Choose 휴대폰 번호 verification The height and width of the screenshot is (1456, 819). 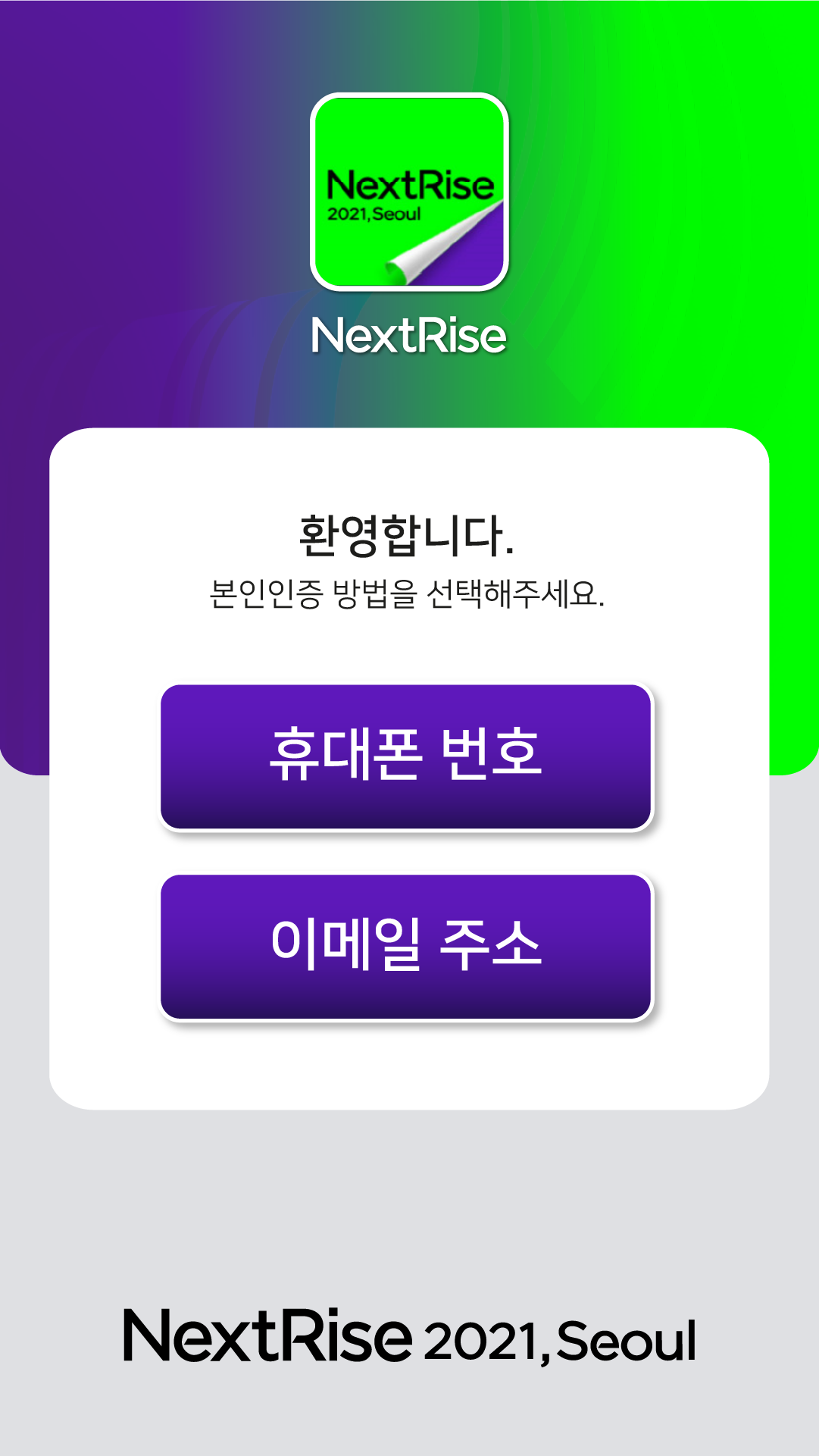(x=406, y=756)
